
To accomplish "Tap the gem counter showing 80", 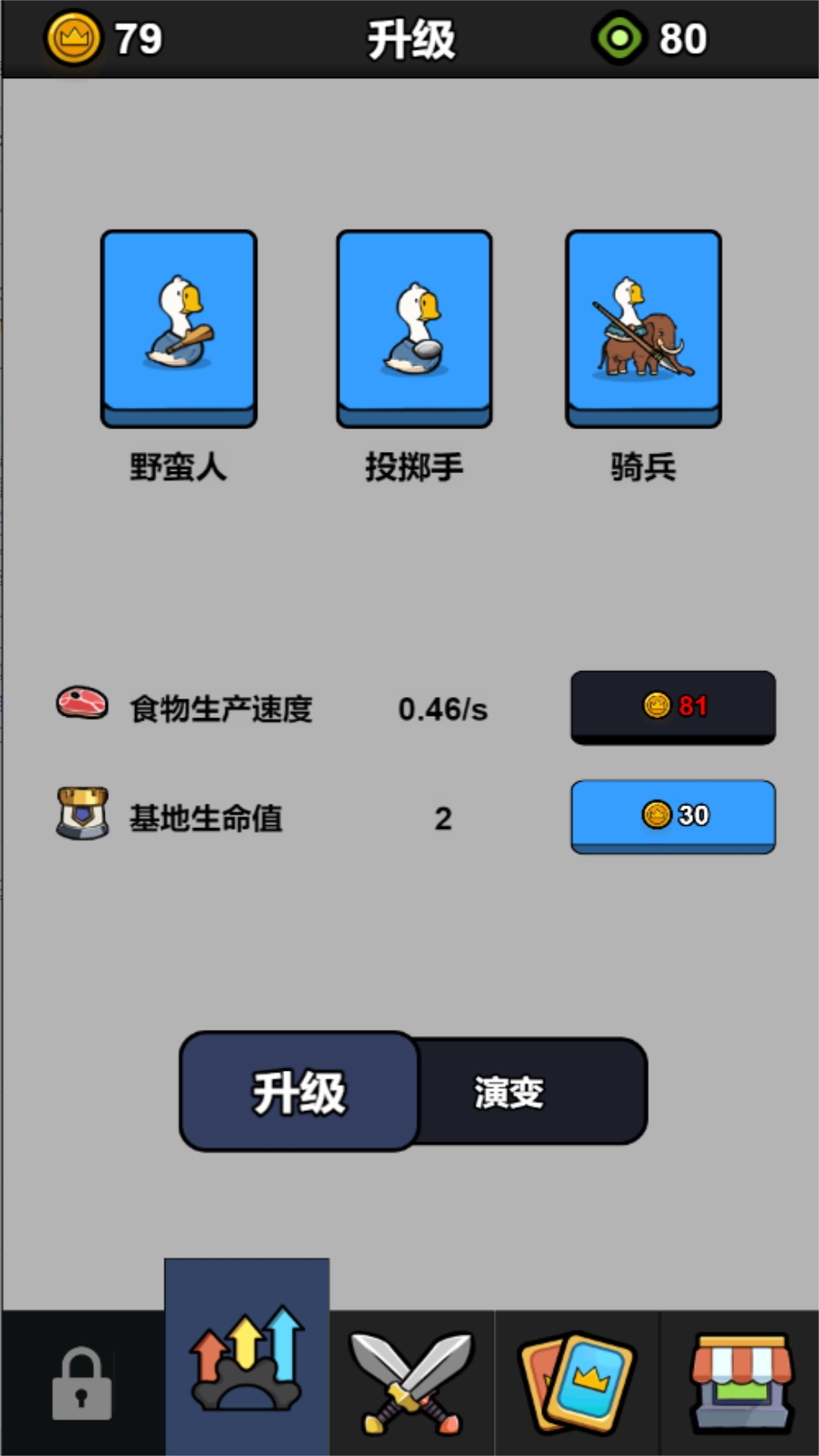I will pyautogui.click(x=685, y=39).
